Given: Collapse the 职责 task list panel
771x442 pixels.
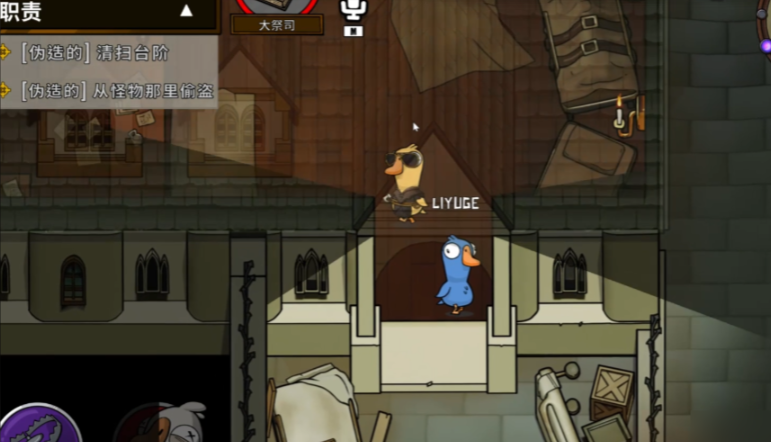Looking at the screenshot, I should coord(186,11).
